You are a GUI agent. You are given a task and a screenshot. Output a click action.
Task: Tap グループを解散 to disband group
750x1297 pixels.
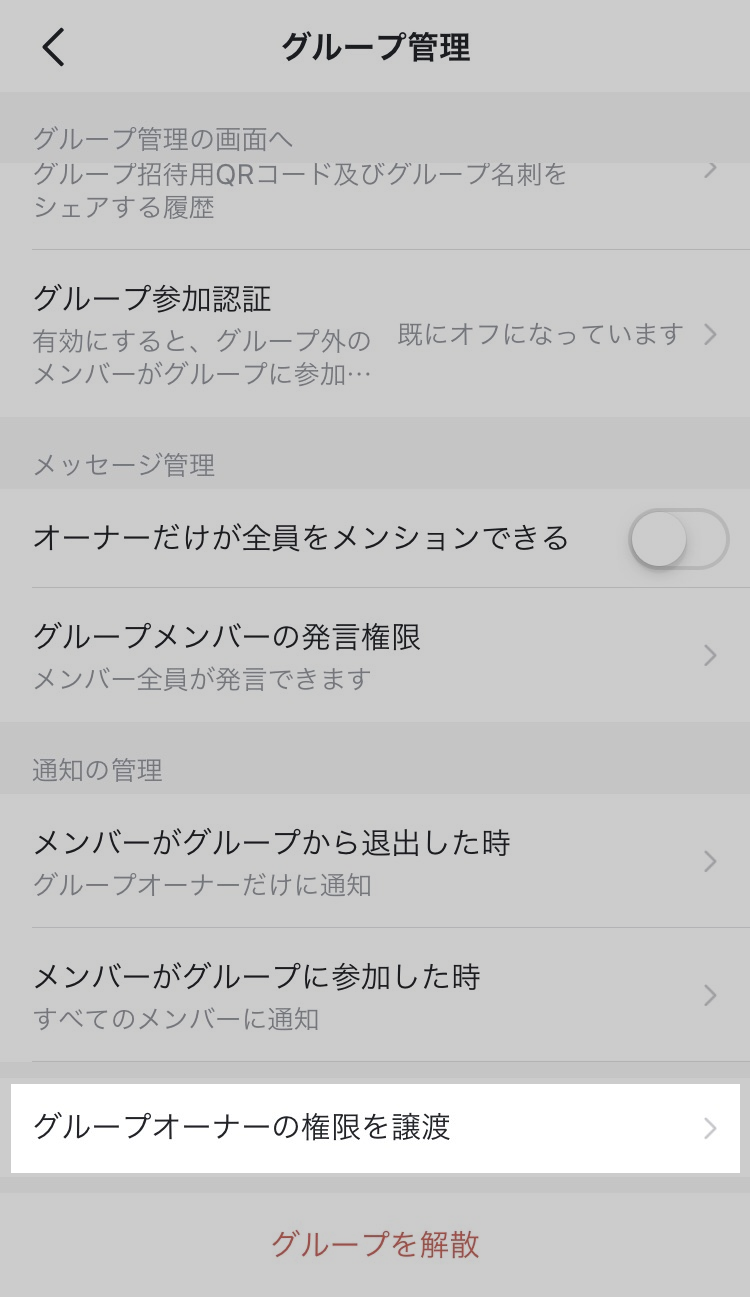click(x=375, y=1244)
